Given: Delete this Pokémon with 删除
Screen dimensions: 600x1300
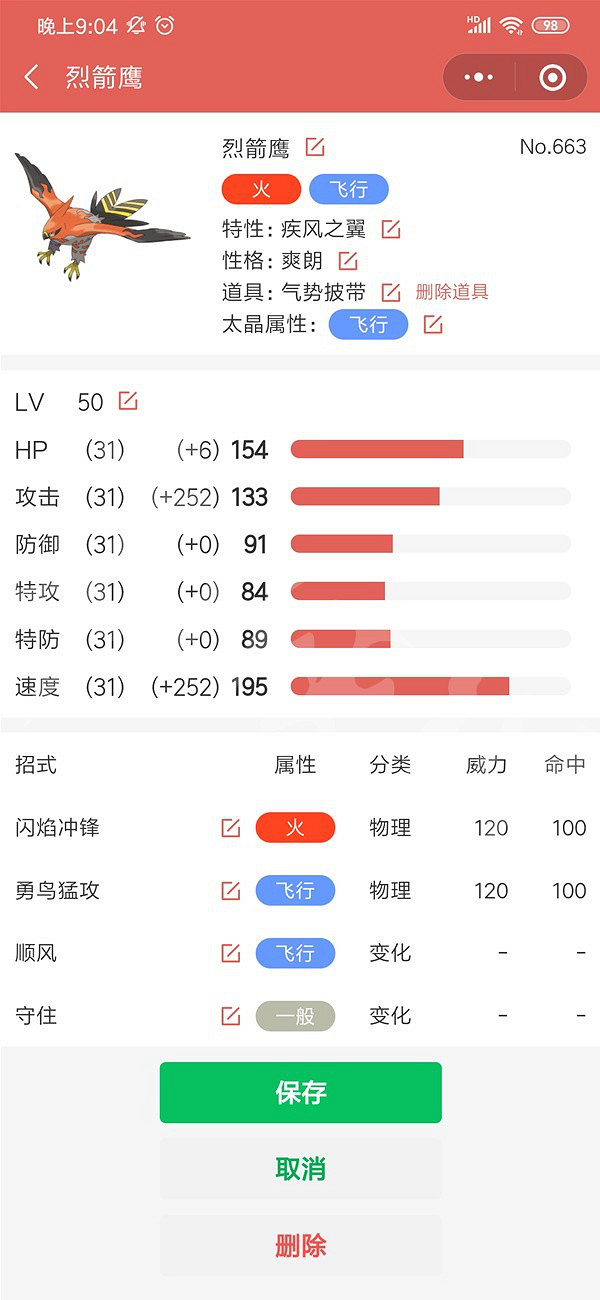Looking at the screenshot, I should [x=300, y=1245].
